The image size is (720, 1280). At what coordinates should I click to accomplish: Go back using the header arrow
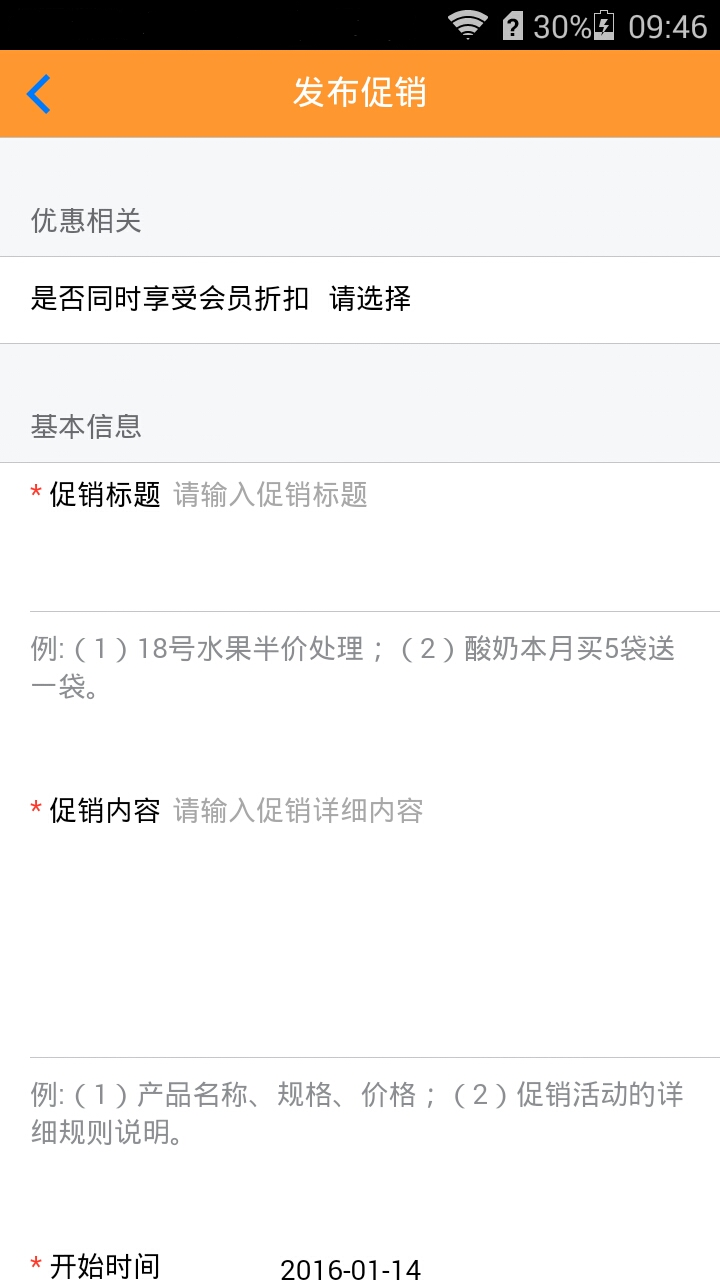(x=39, y=94)
